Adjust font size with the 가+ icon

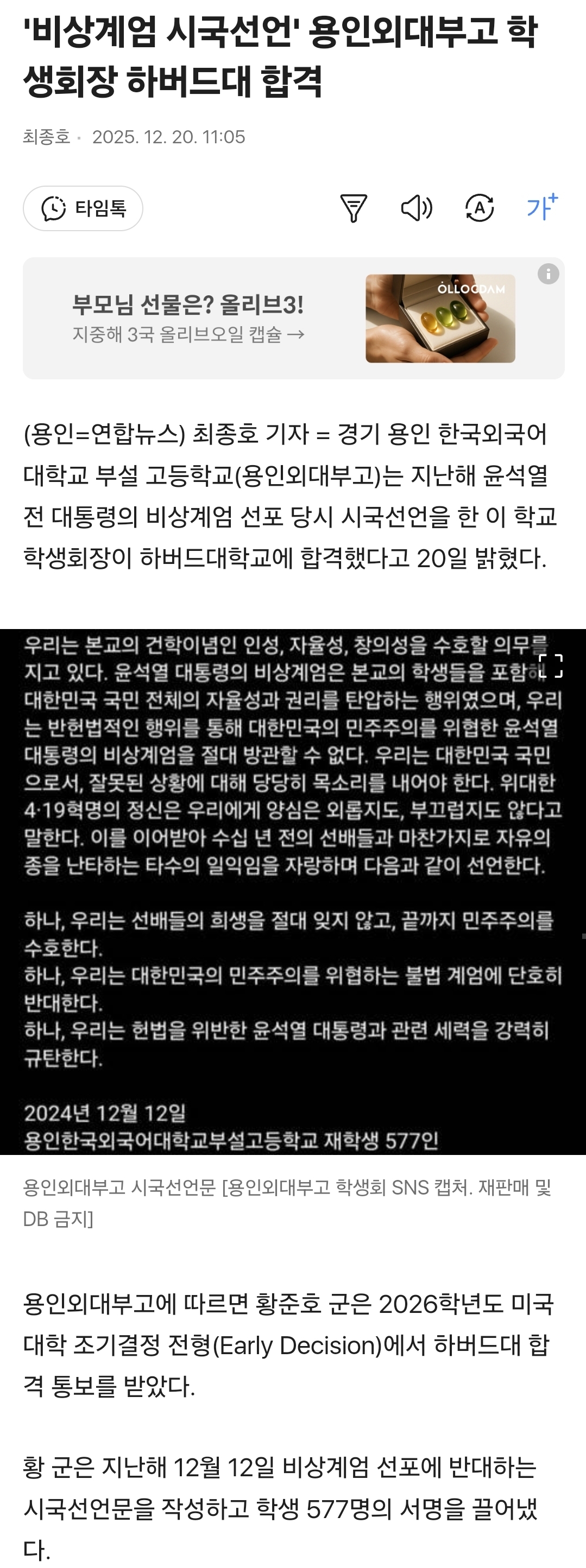point(542,207)
